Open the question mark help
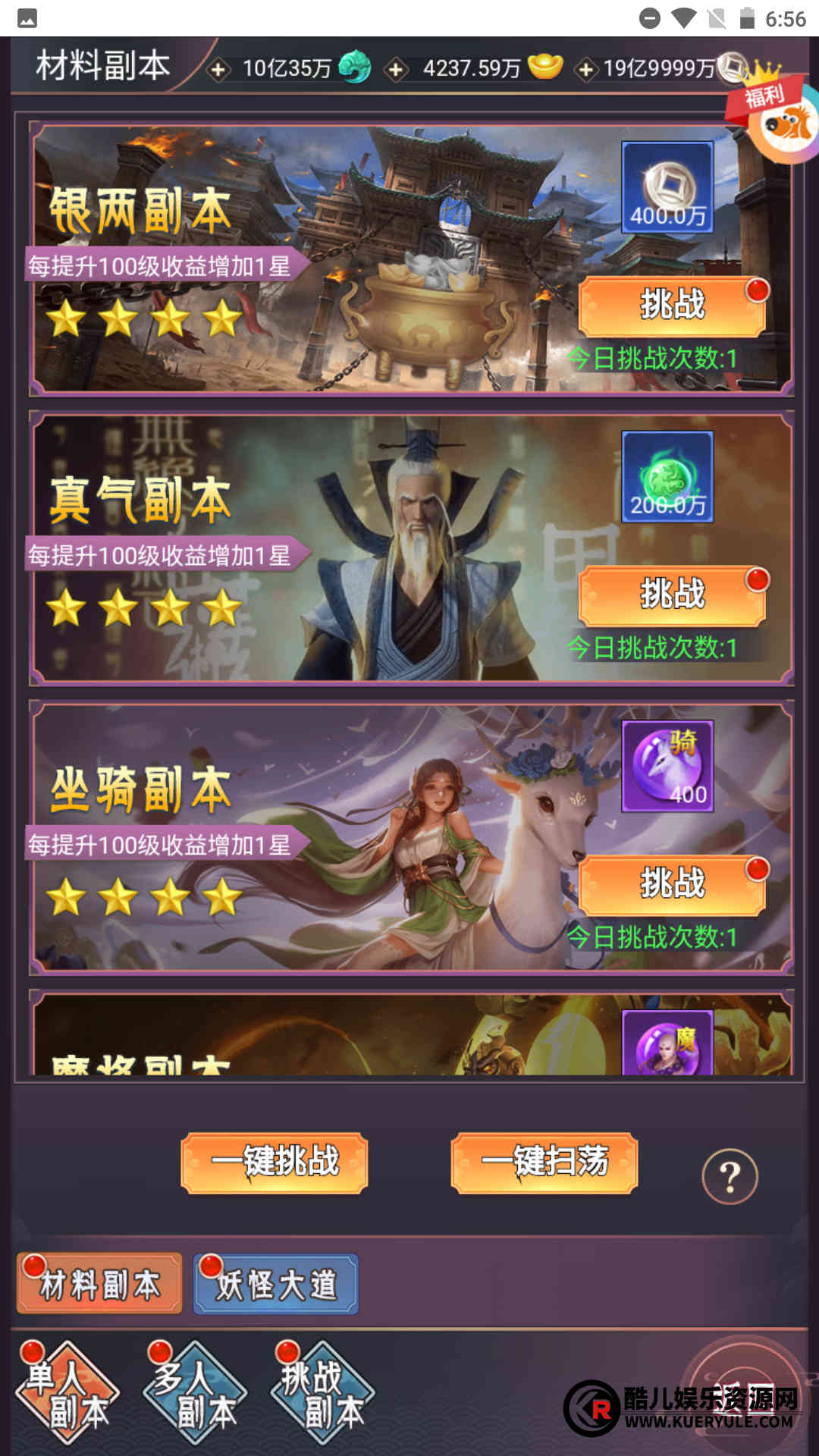The image size is (819, 1456). click(x=730, y=1177)
